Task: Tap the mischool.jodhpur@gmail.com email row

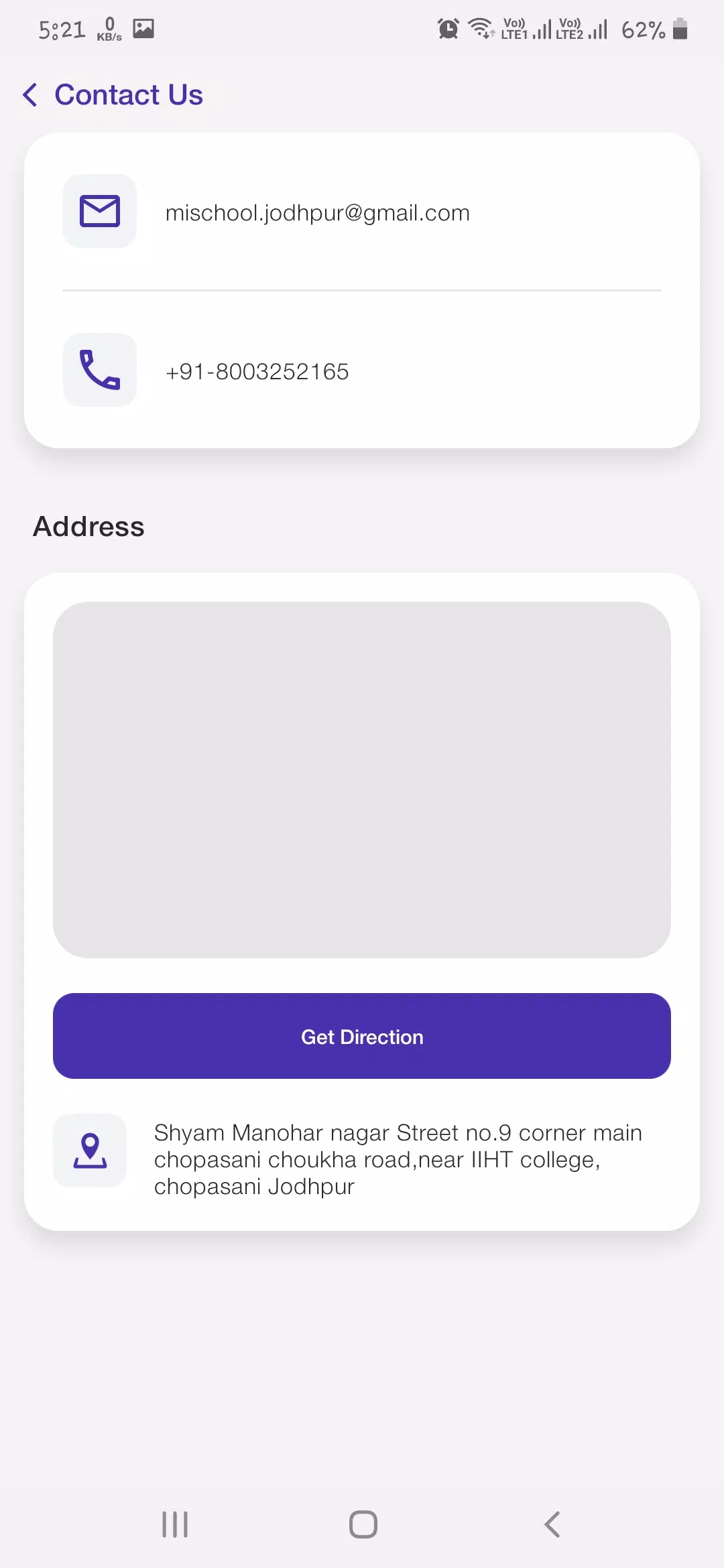Action: coord(362,212)
